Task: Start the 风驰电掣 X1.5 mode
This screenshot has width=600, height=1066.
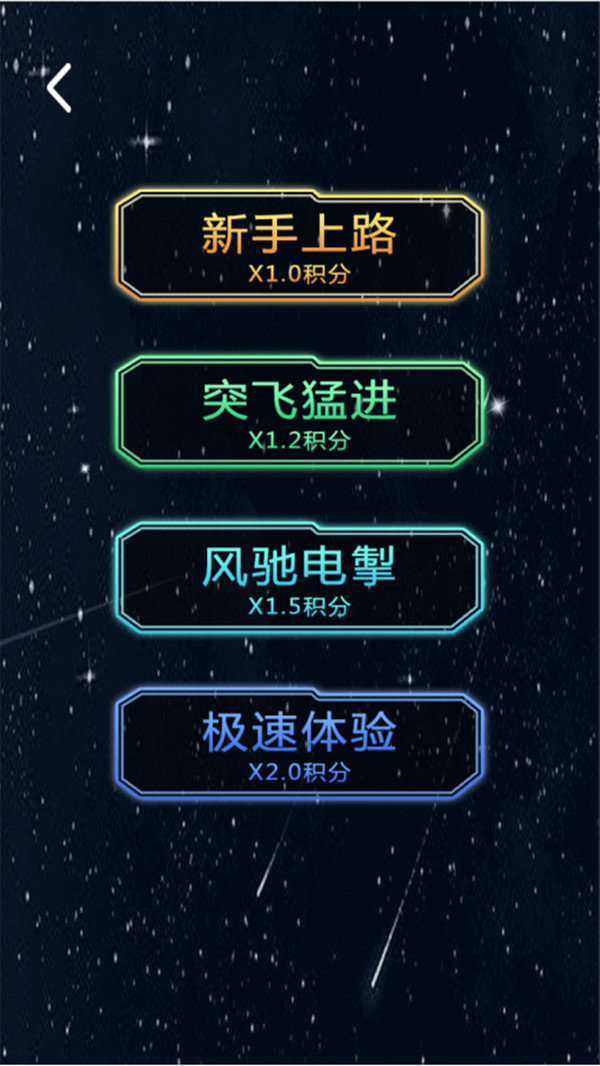Action: pyautogui.click(x=300, y=579)
